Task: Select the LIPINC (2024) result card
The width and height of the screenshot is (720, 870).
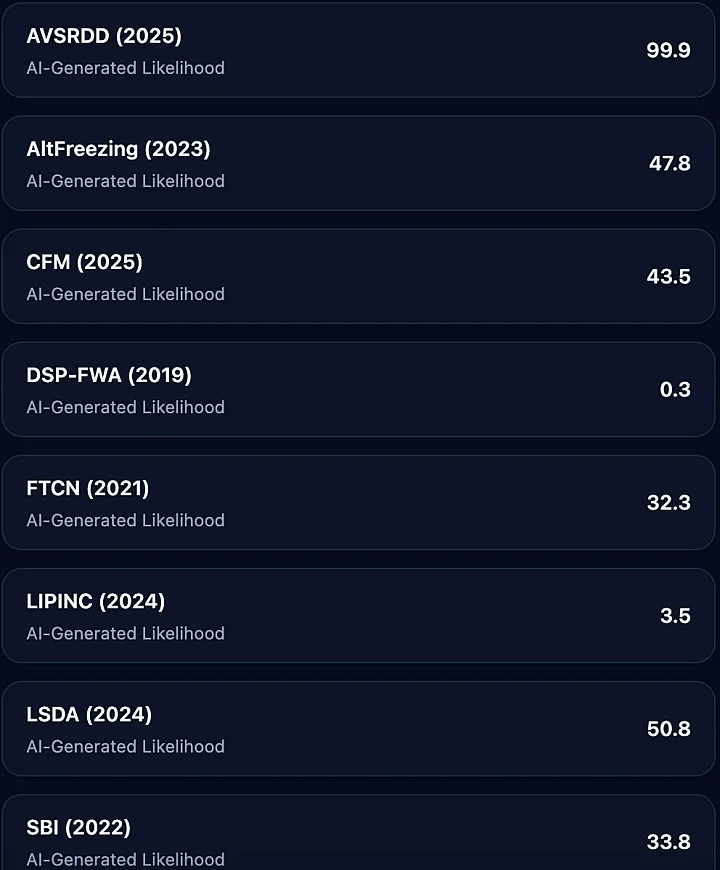Action: [x=358, y=615]
